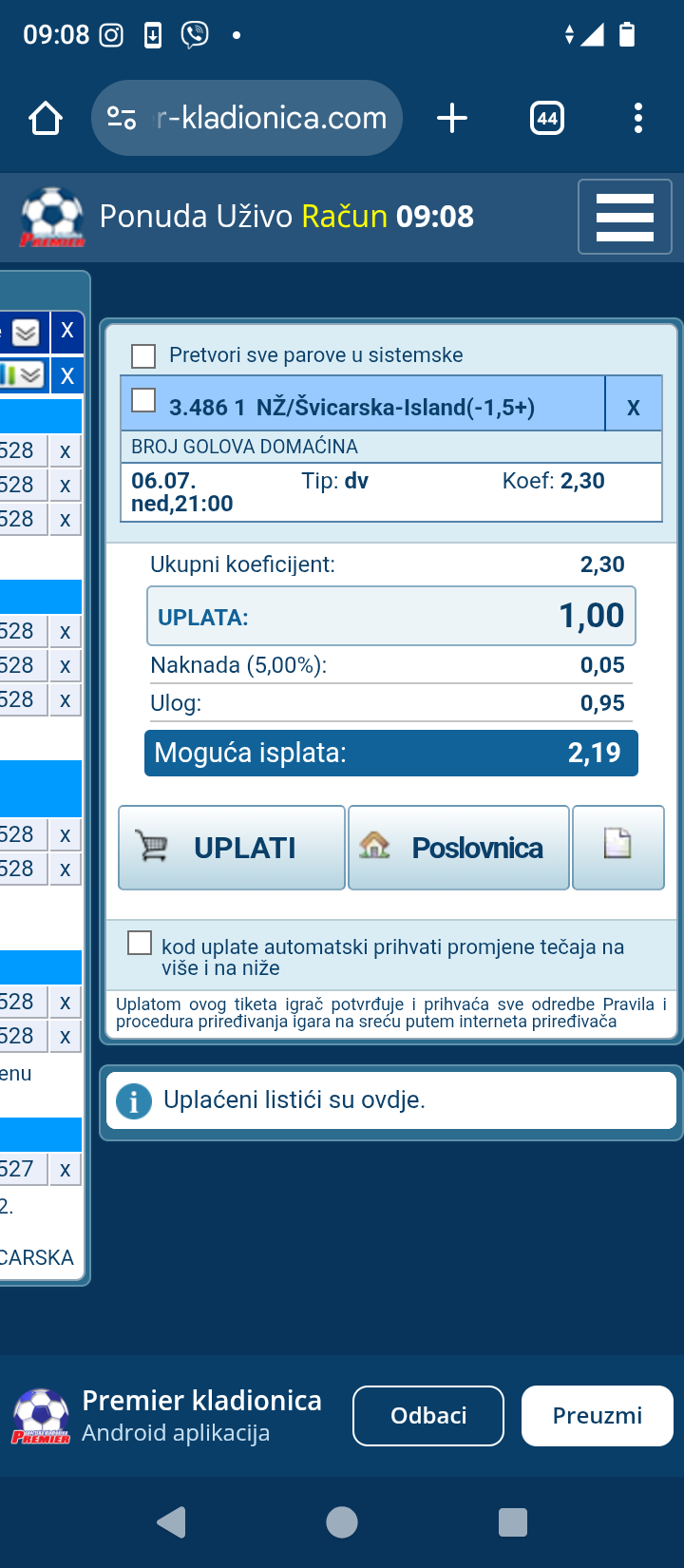Check 'Pretvori sve parove u sistemske'
The image size is (684, 1568).
click(143, 356)
